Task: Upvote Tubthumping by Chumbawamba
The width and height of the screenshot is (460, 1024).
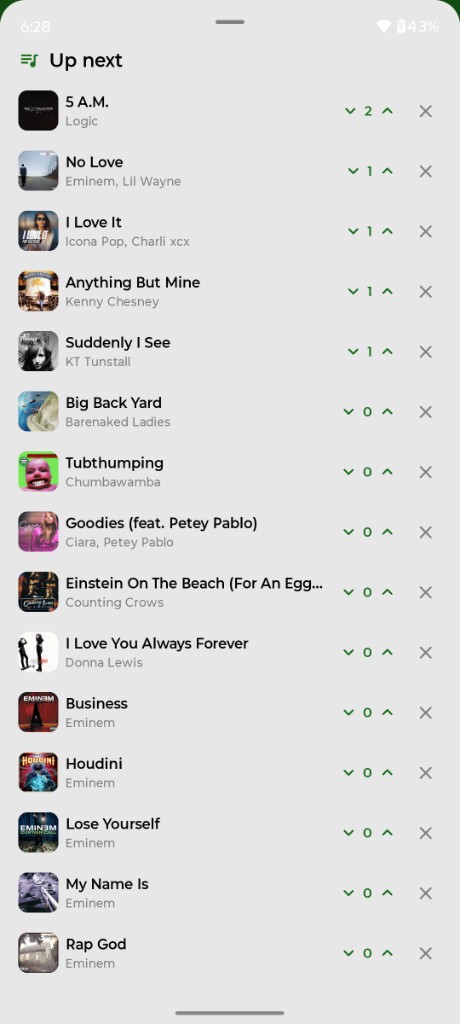Action: 387,472
